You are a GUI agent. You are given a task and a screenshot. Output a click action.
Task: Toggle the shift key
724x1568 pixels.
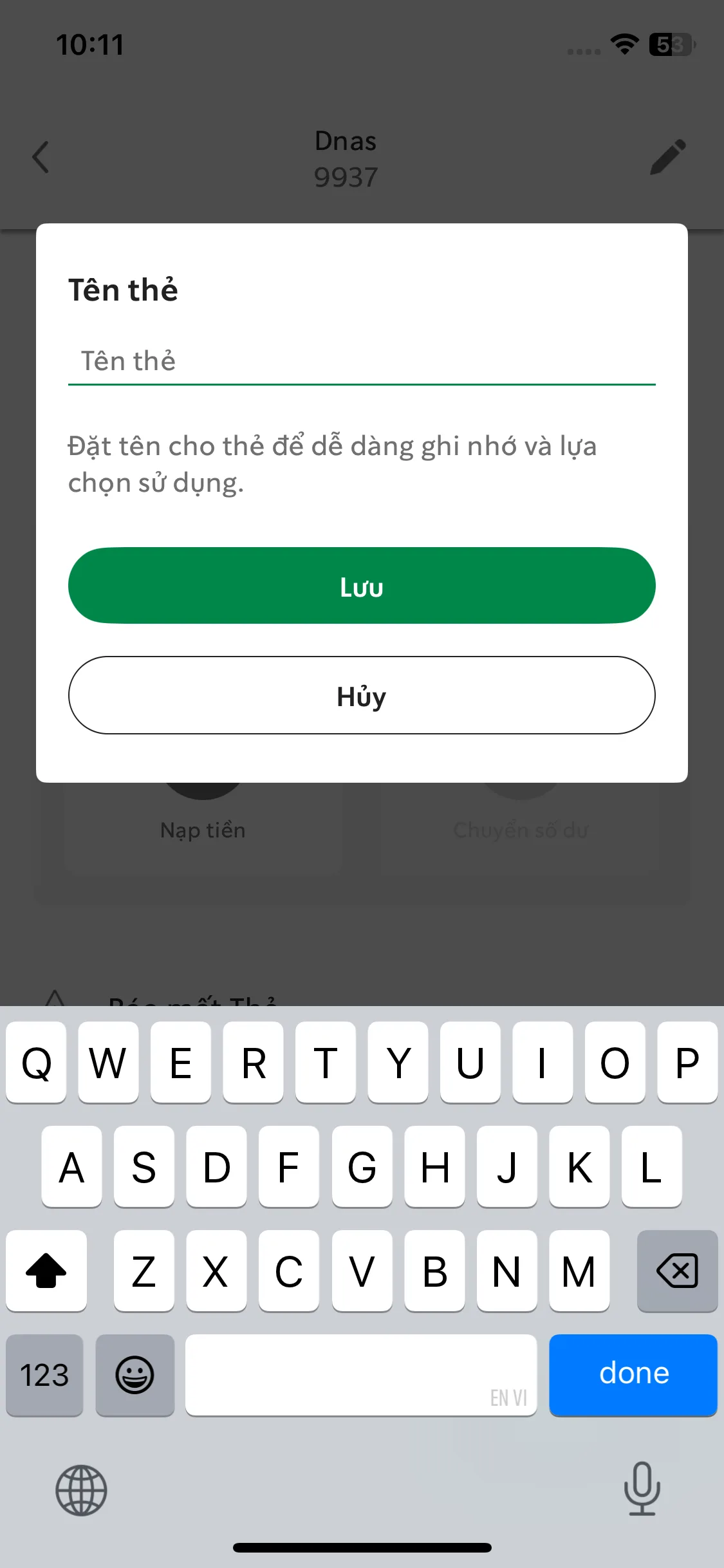pos(46,1271)
